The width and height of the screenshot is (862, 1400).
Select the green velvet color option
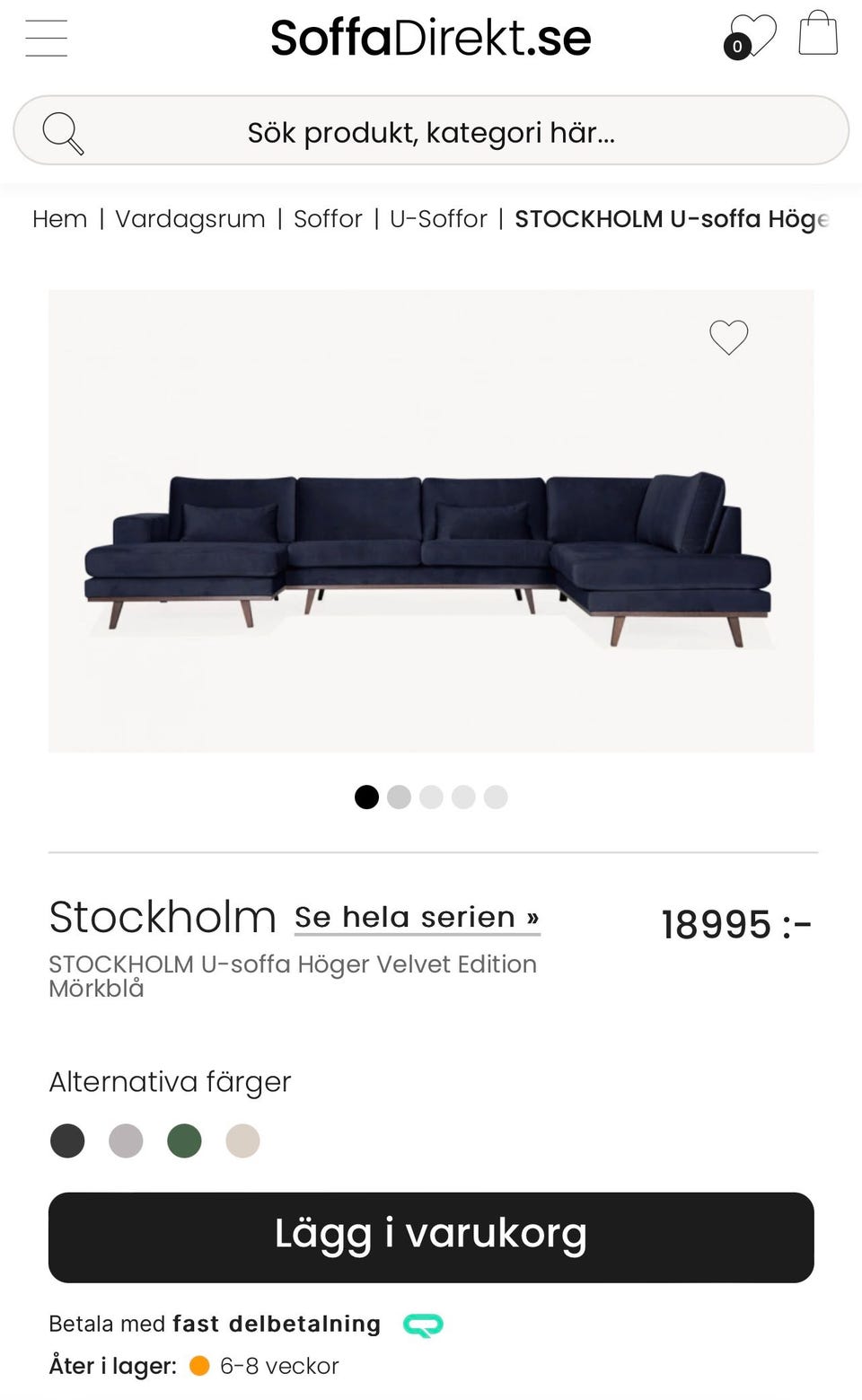click(184, 1141)
